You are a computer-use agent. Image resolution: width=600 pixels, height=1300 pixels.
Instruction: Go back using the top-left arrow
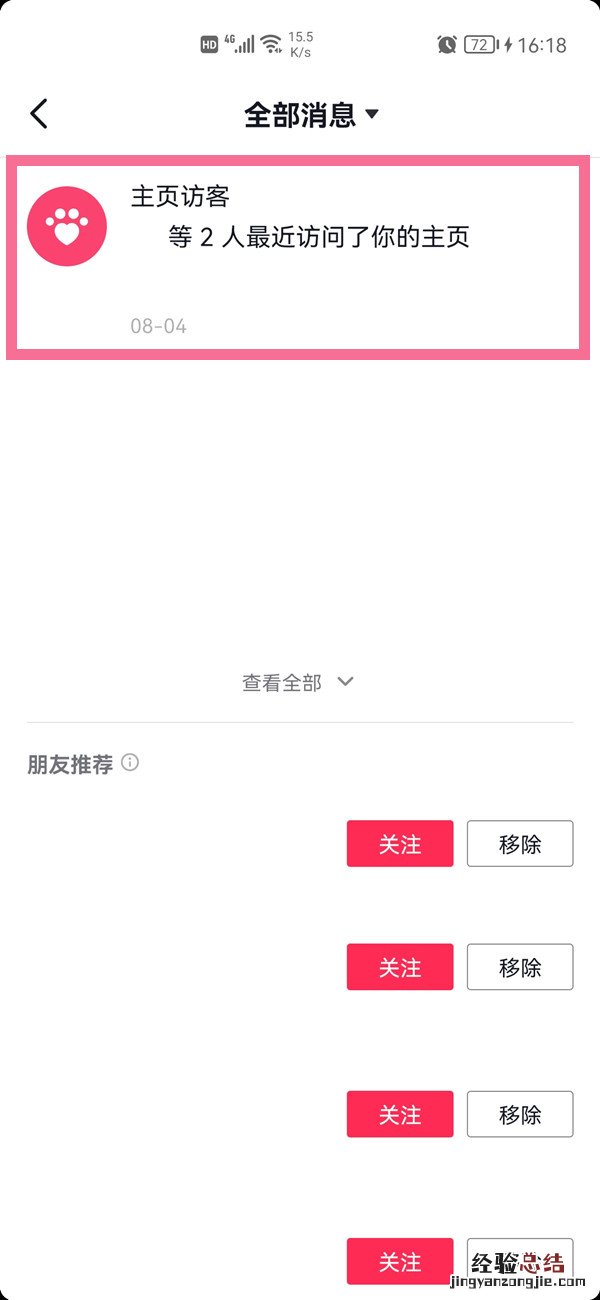point(39,114)
